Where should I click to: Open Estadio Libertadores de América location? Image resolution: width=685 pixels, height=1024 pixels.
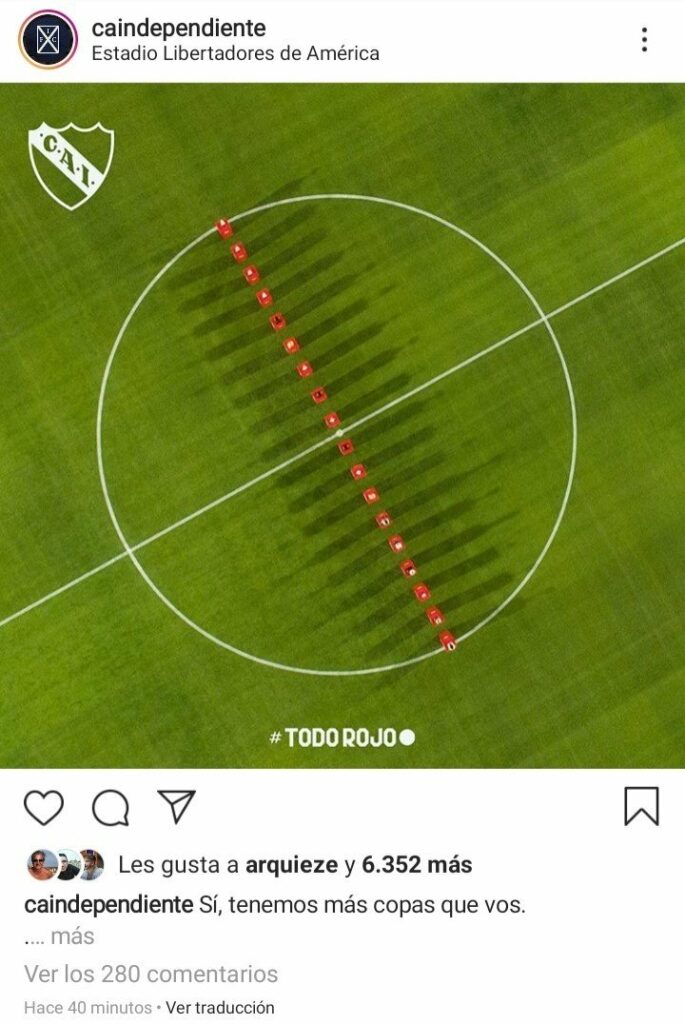click(x=235, y=54)
